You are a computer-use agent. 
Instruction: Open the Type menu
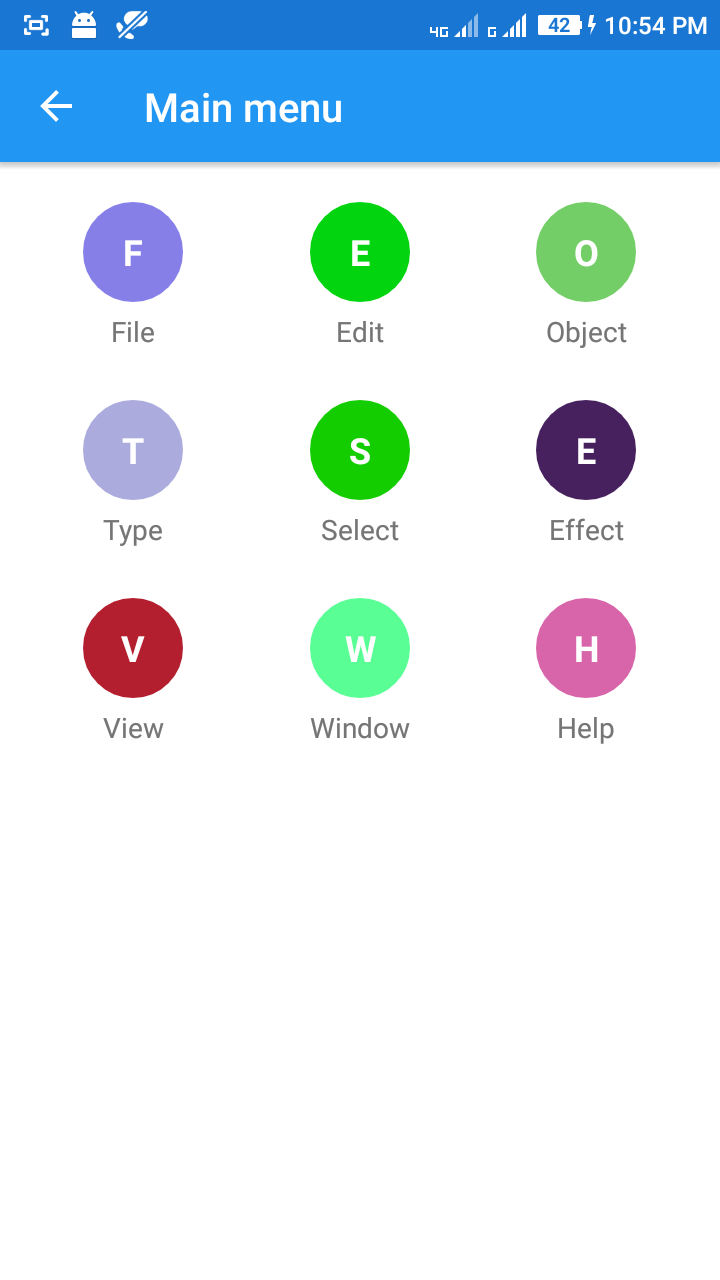[133, 450]
